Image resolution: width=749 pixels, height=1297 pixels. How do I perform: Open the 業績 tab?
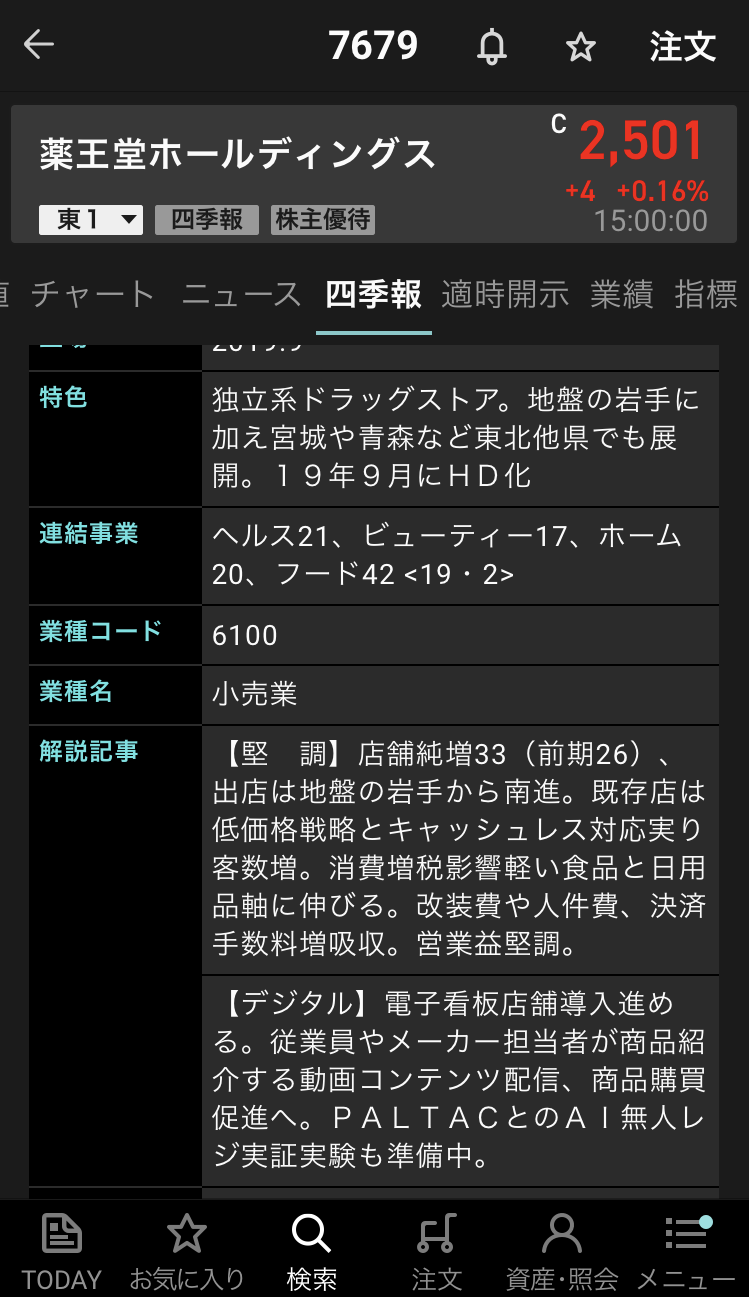621,294
